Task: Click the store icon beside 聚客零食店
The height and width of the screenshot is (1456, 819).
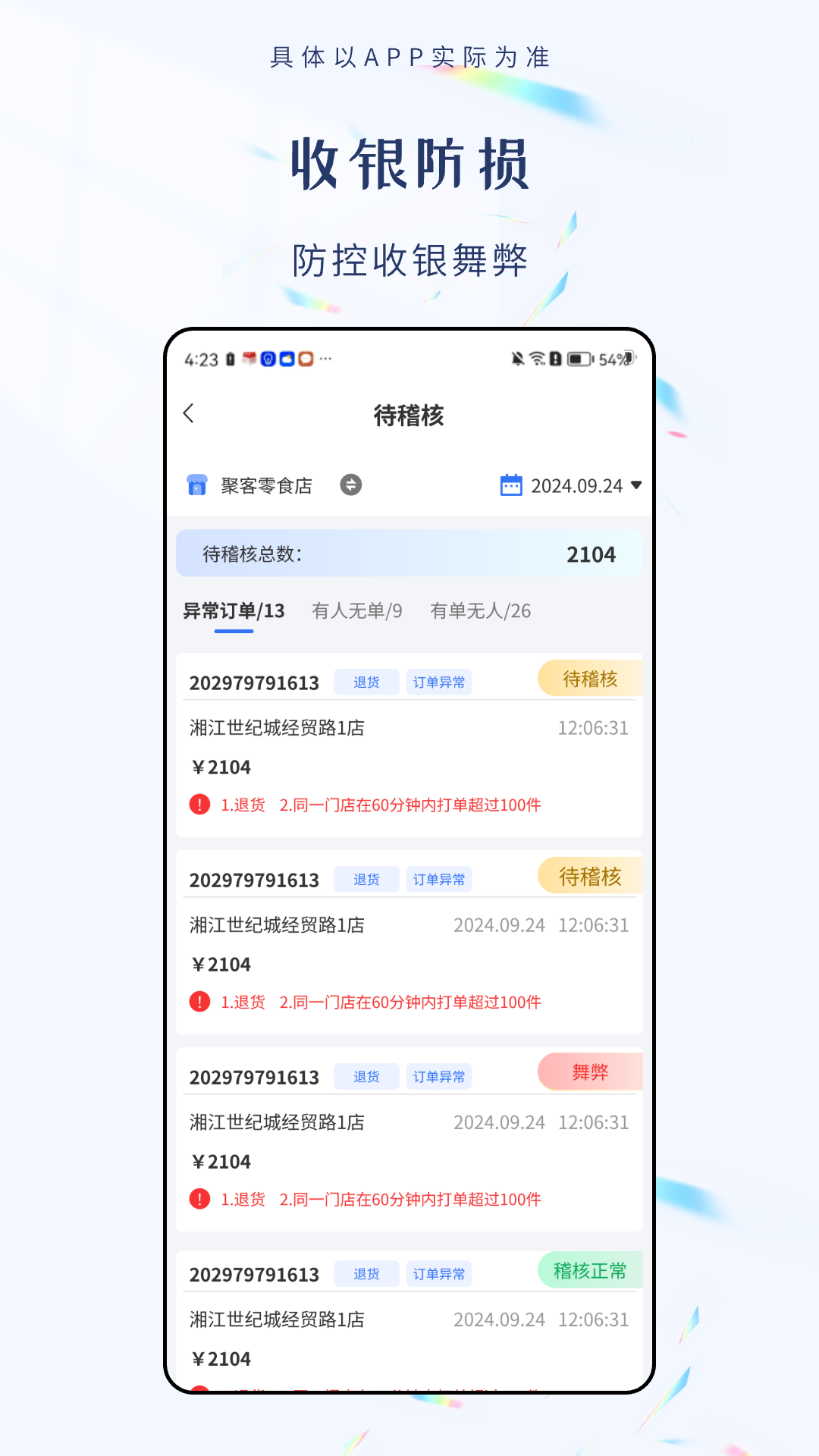Action: point(198,485)
